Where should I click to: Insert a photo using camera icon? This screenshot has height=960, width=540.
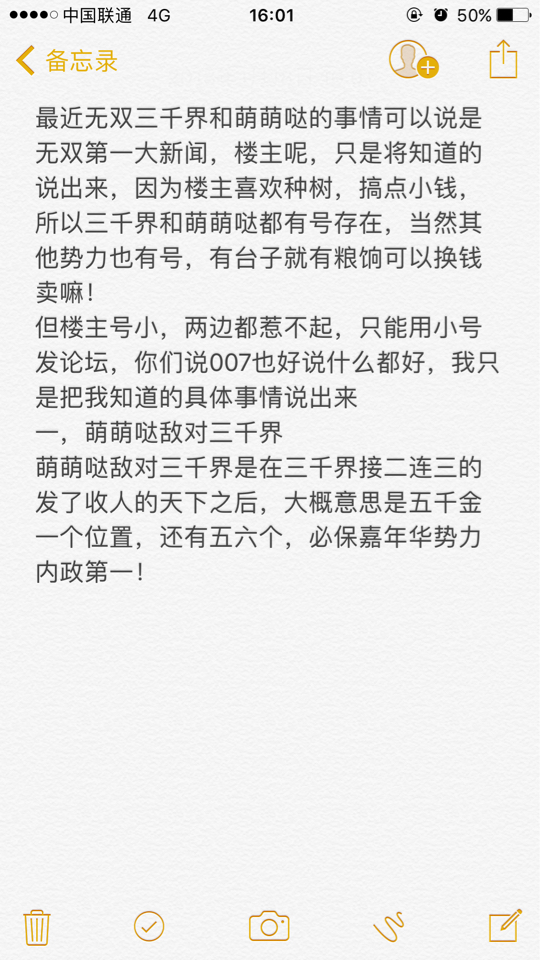tap(269, 926)
